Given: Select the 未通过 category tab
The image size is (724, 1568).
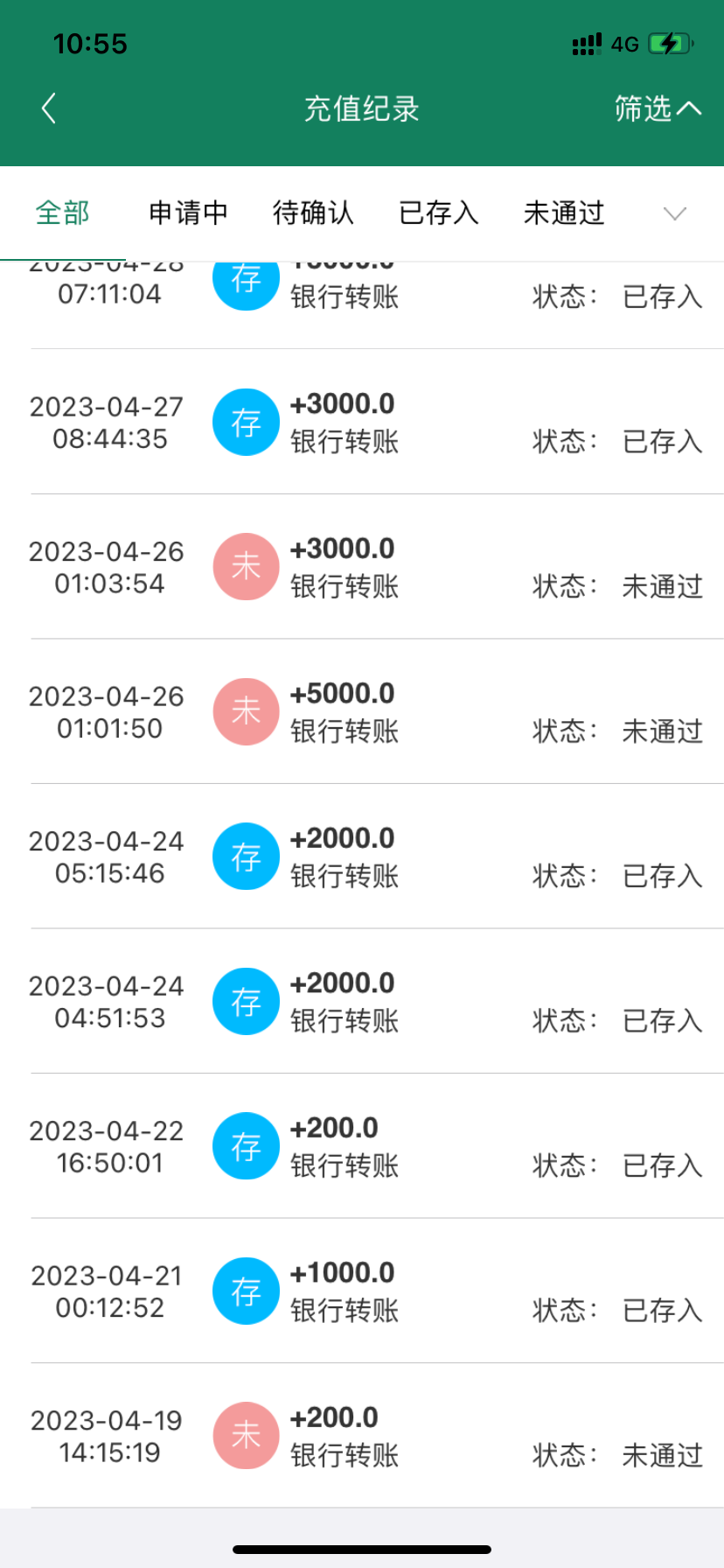Looking at the screenshot, I should 563,213.
